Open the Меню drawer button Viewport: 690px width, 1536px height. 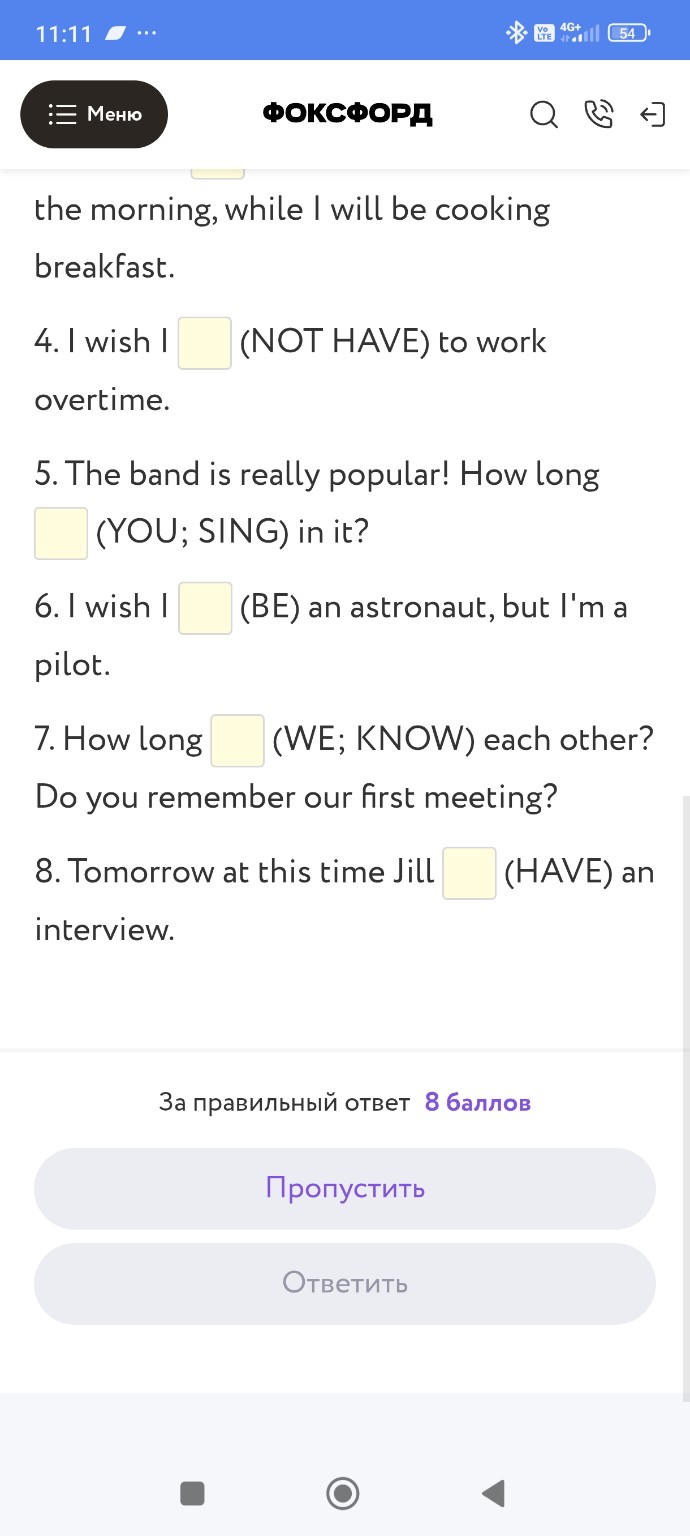[94, 114]
